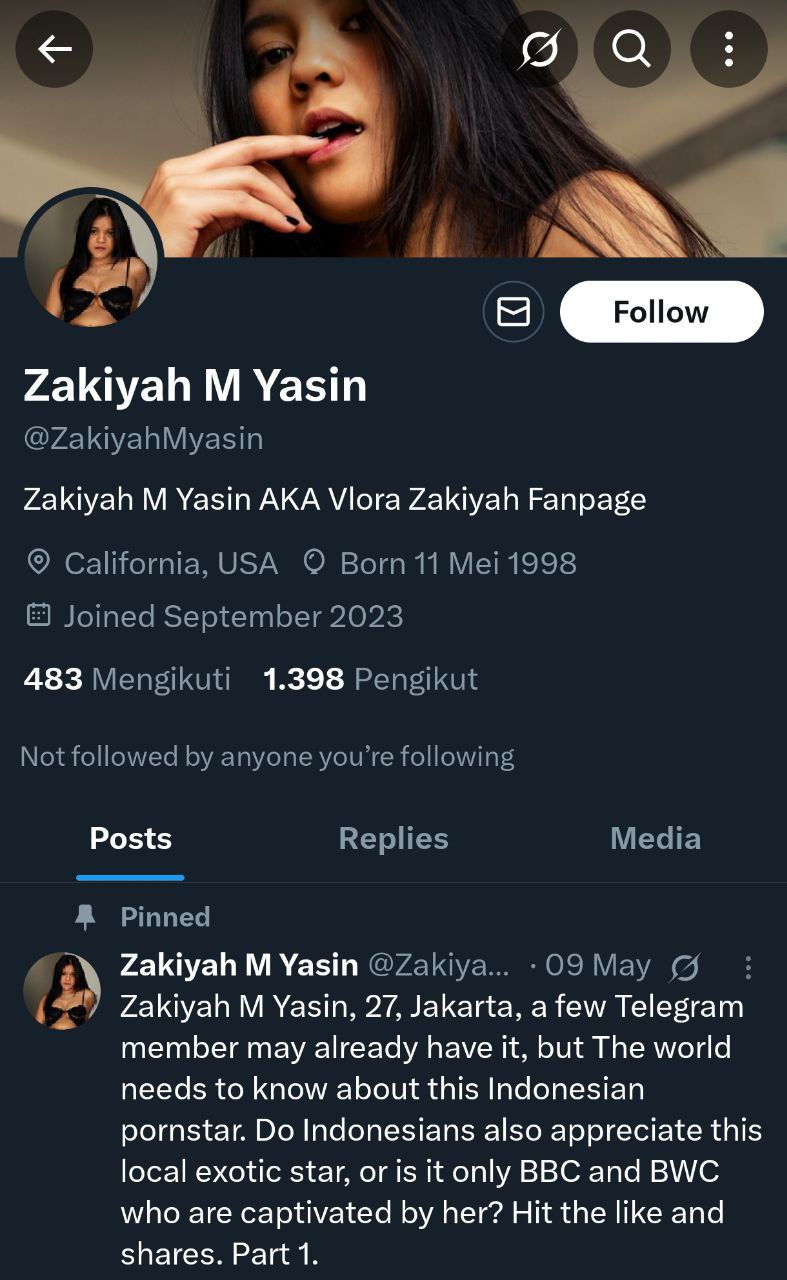Tap the avatar beside the pinned post
Viewport: 787px width, 1280px height.
[62, 990]
